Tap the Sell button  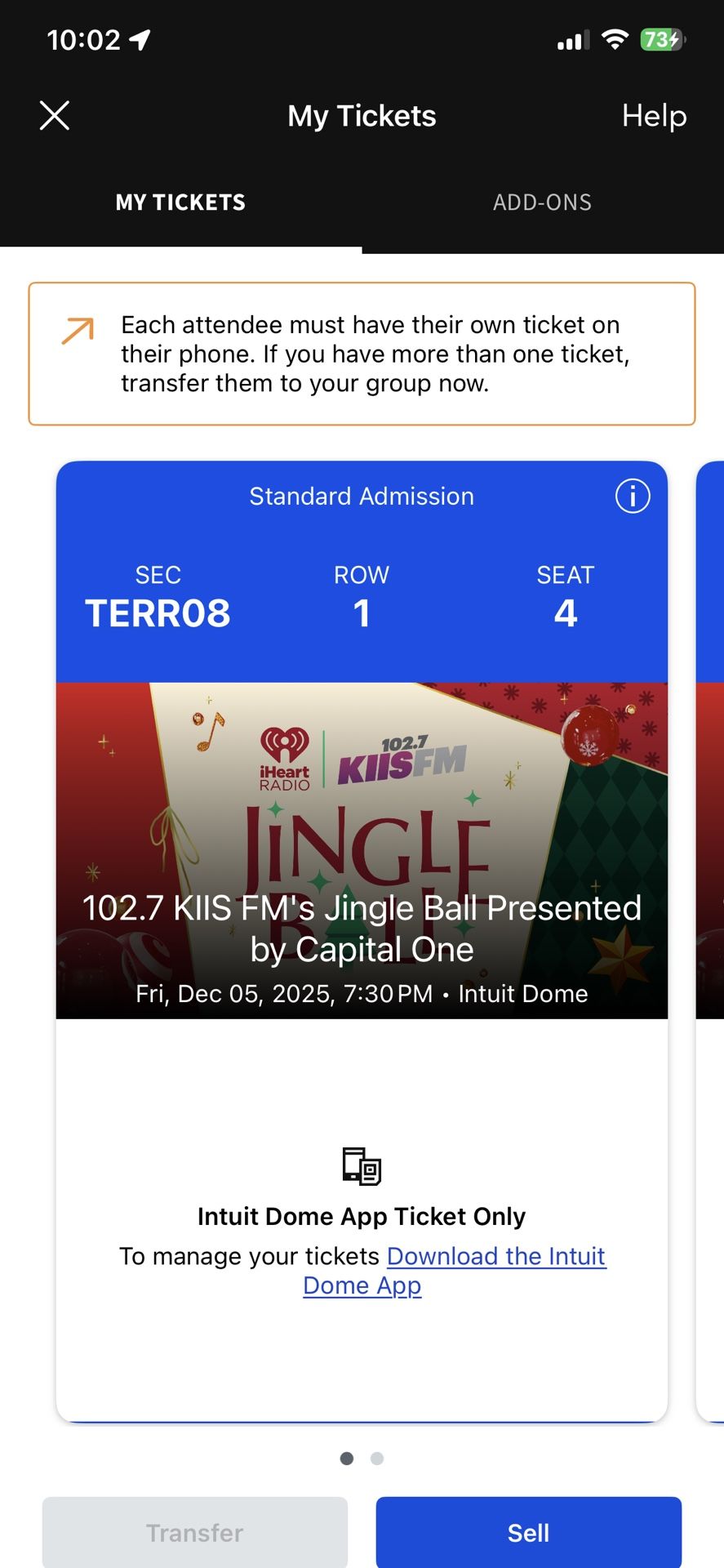click(528, 1531)
